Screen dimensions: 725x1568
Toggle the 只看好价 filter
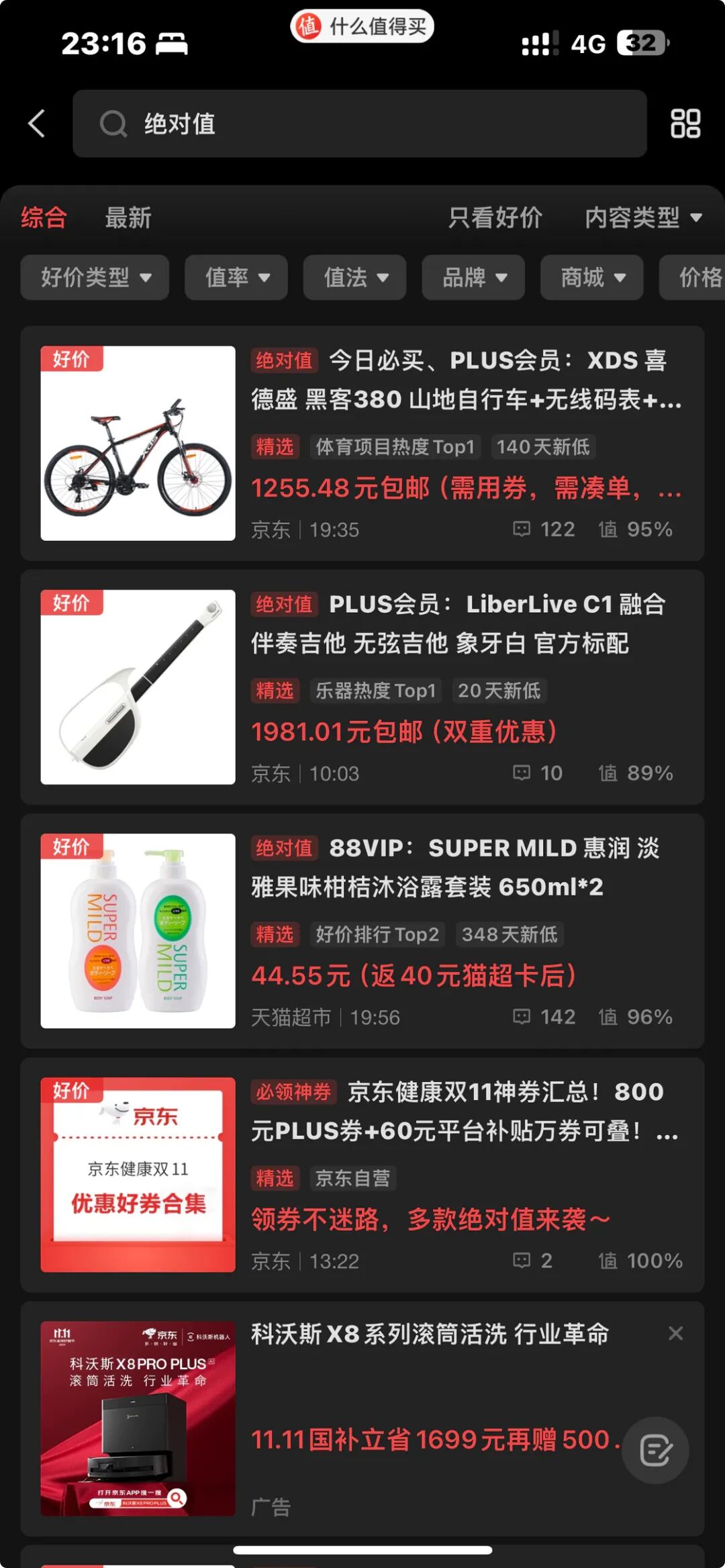point(495,217)
